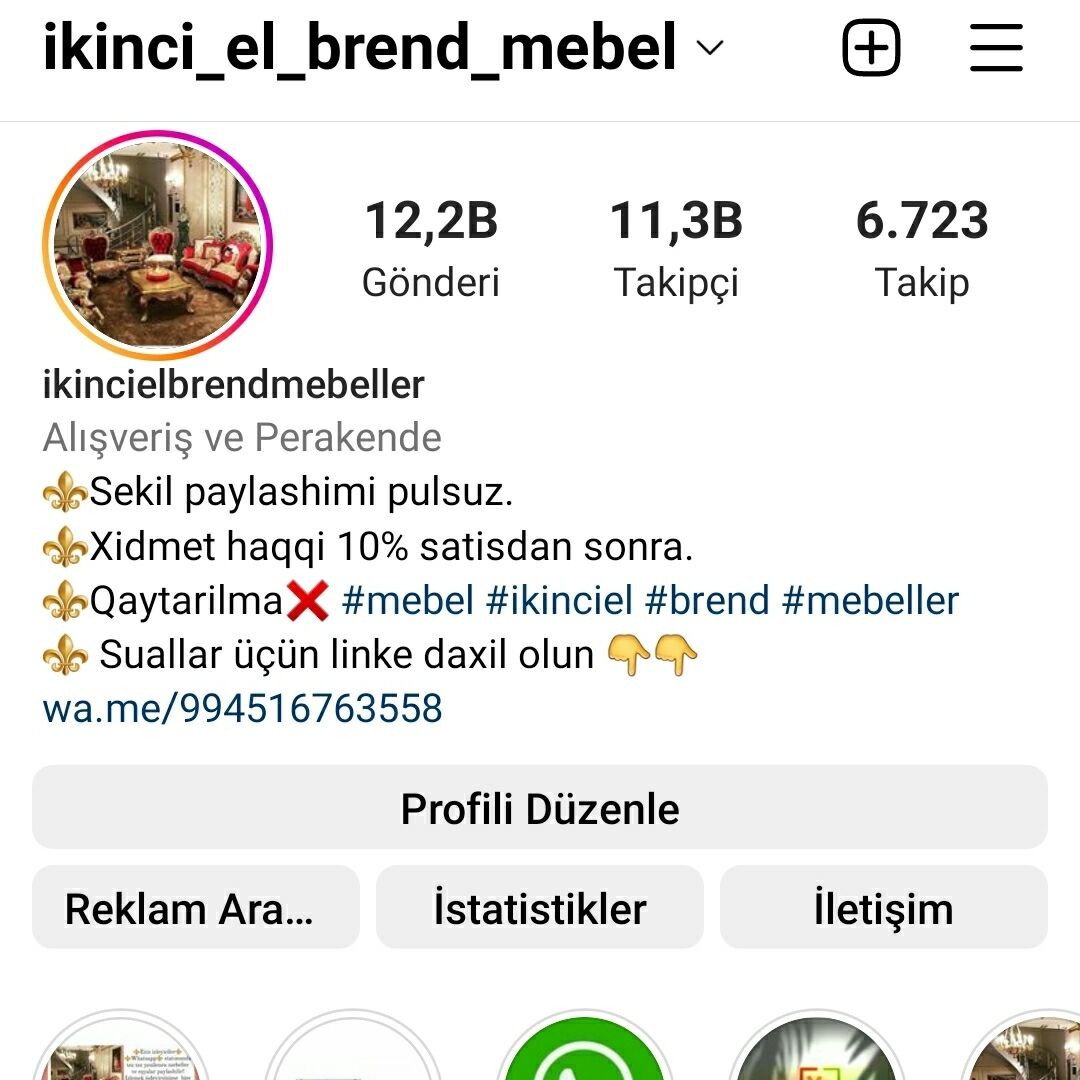View the profile picture story
1080x1080 pixels.
coord(158,246)
